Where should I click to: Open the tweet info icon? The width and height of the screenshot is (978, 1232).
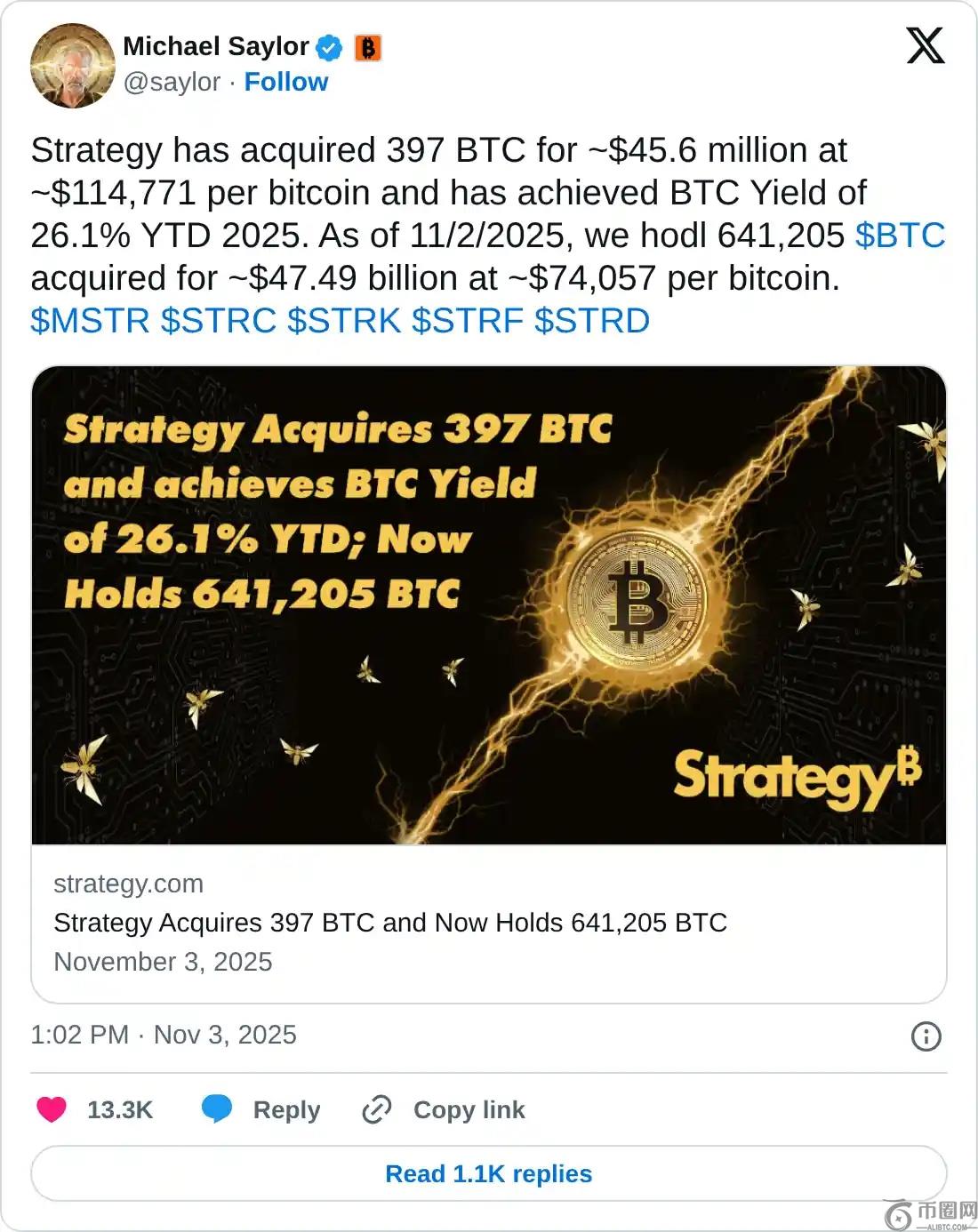(926, 1036)
